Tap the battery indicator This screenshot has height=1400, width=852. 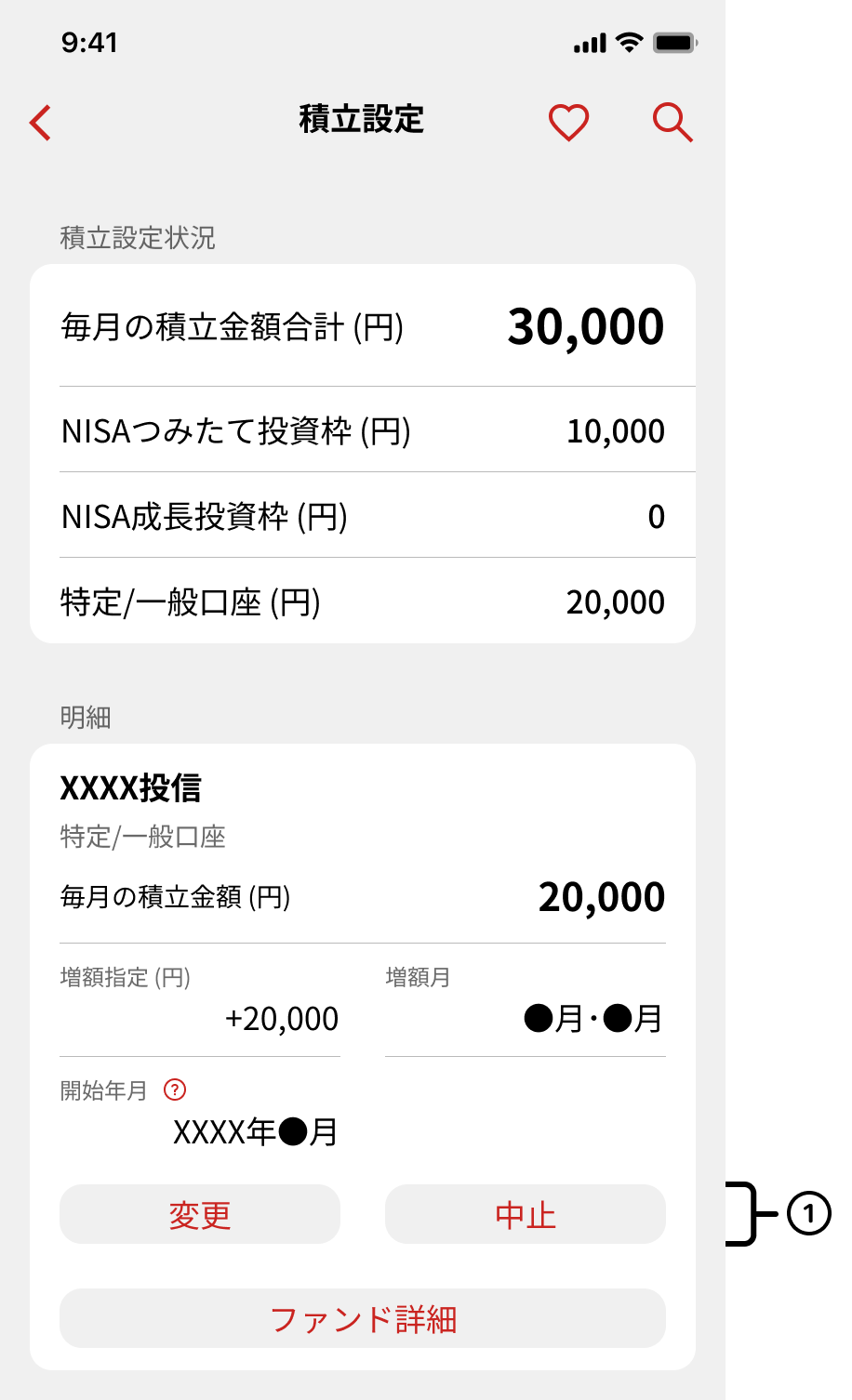[x=674, y=41]
